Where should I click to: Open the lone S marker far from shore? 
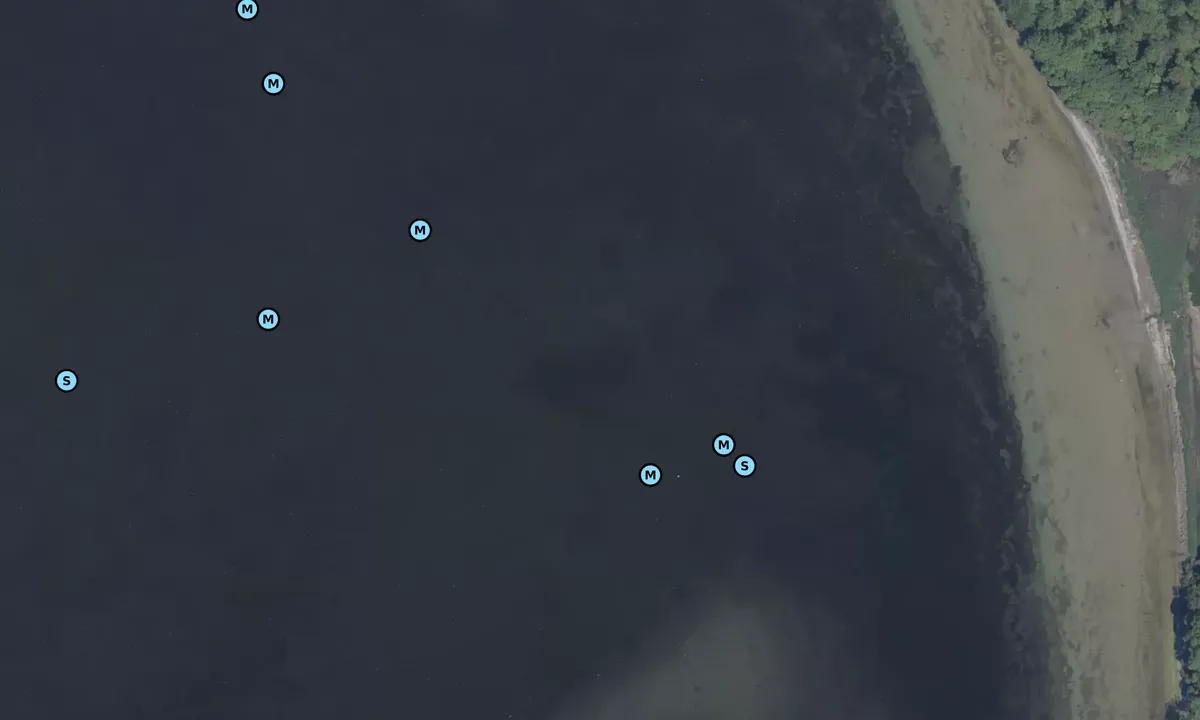[x=66, y=381]
